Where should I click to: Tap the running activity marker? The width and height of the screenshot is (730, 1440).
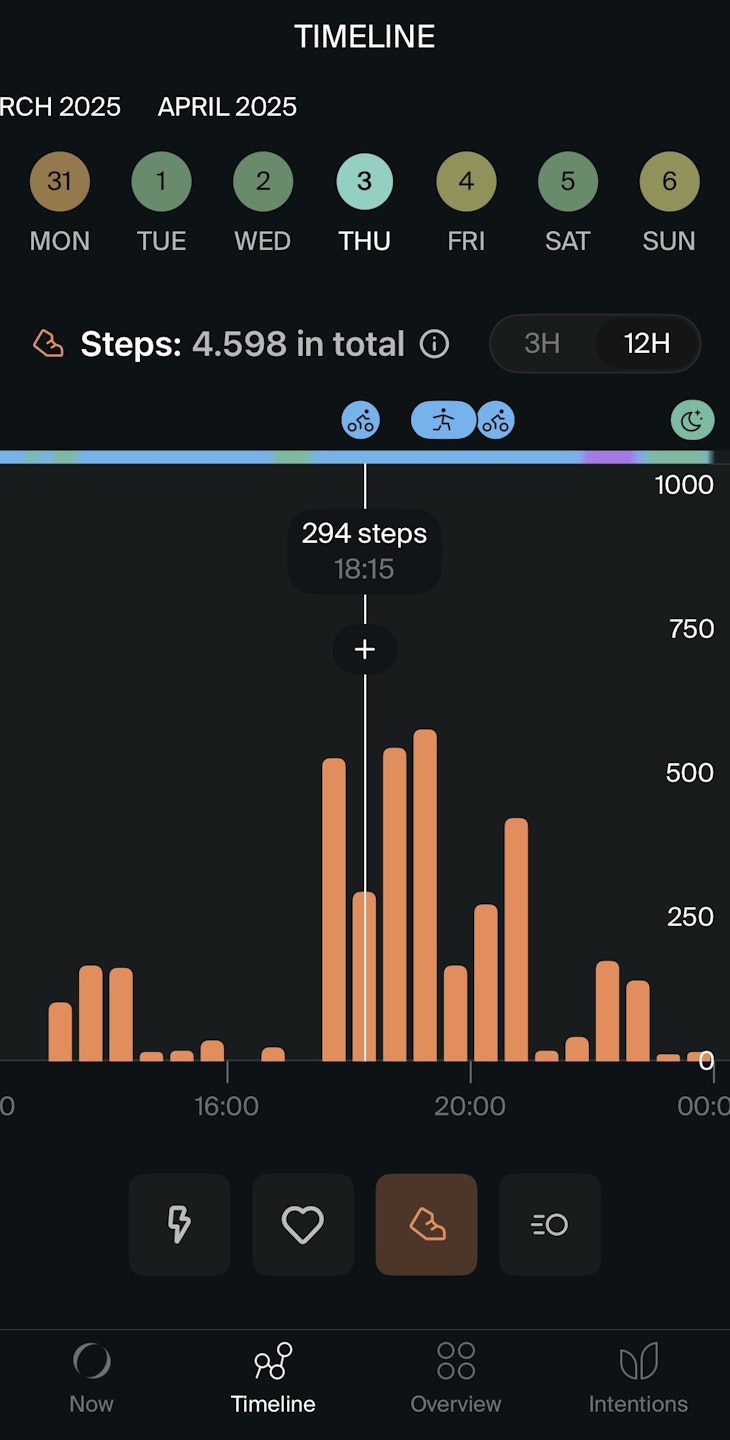pos(443,421)
